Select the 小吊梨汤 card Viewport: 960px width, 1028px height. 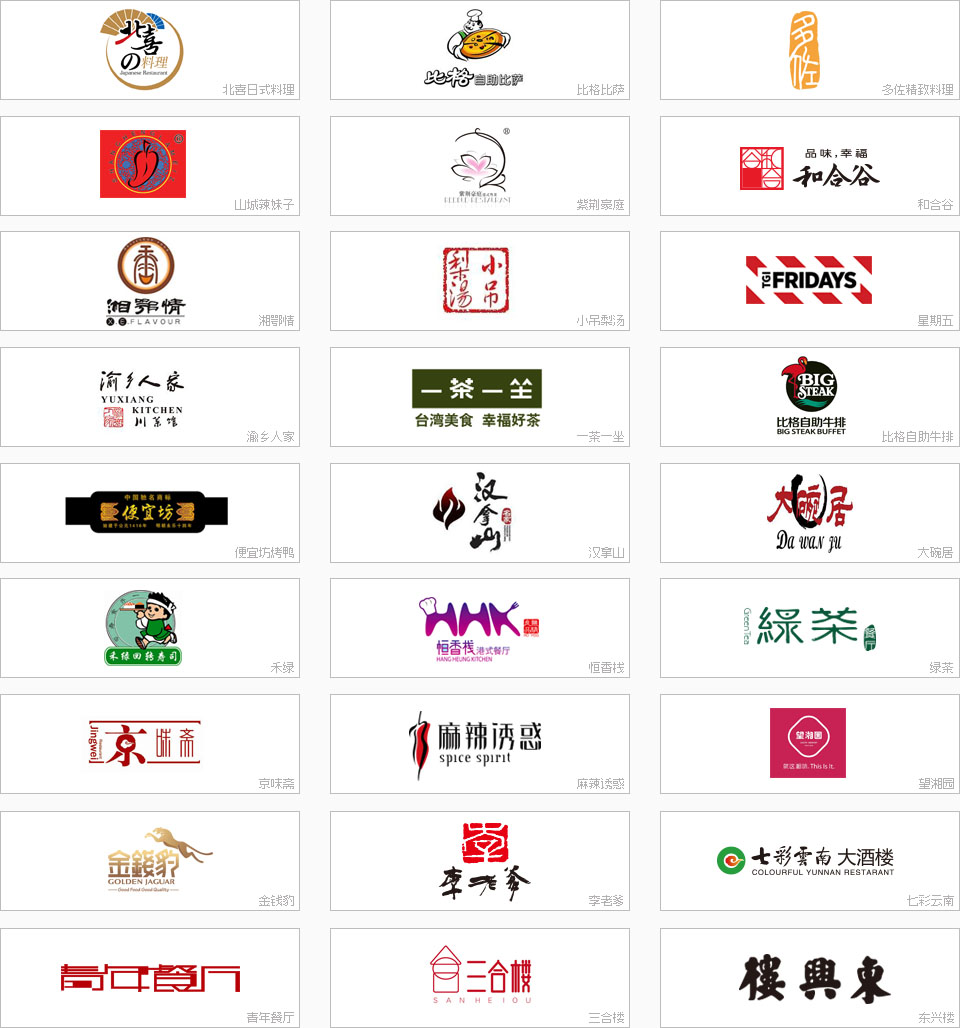point(480,280)
